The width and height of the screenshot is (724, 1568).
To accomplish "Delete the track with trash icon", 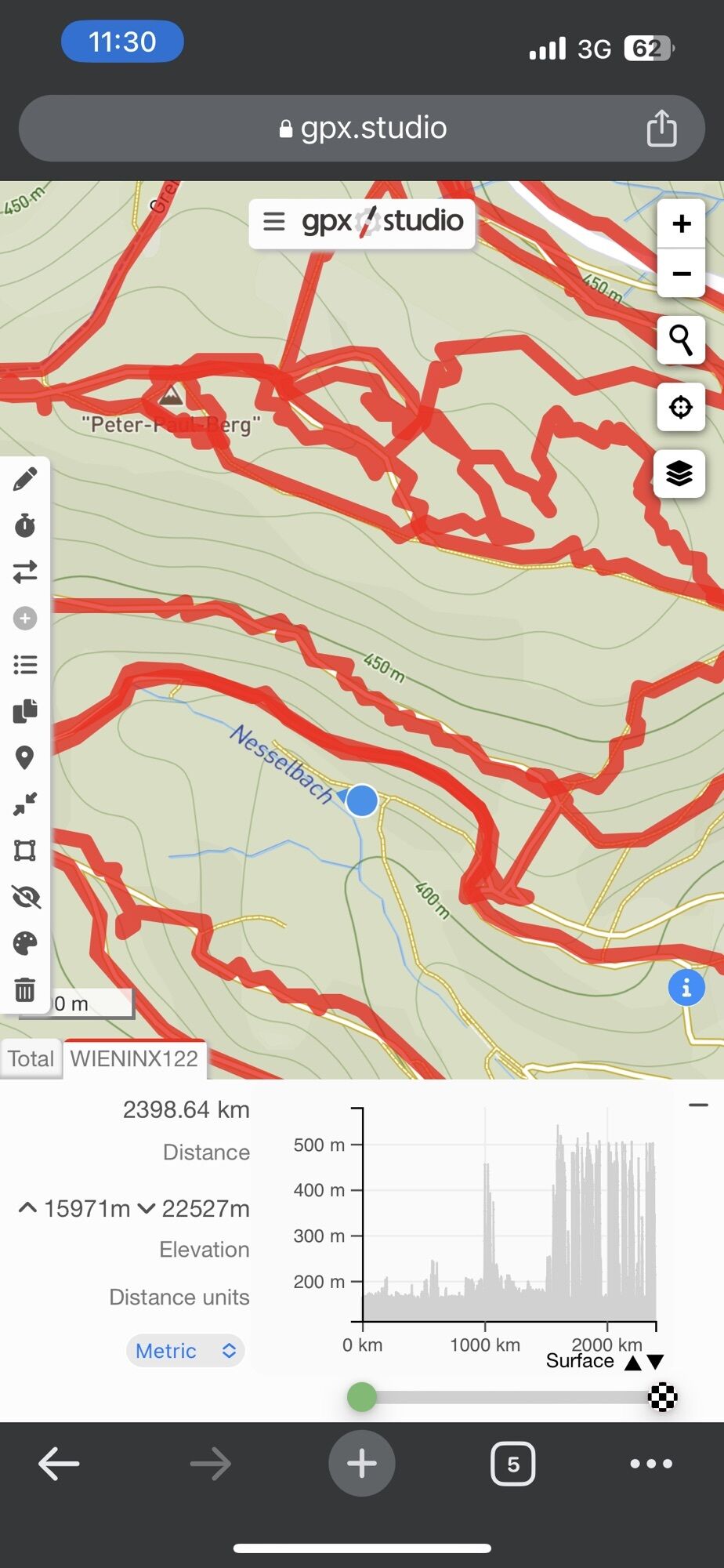I will tap(25, 989).
